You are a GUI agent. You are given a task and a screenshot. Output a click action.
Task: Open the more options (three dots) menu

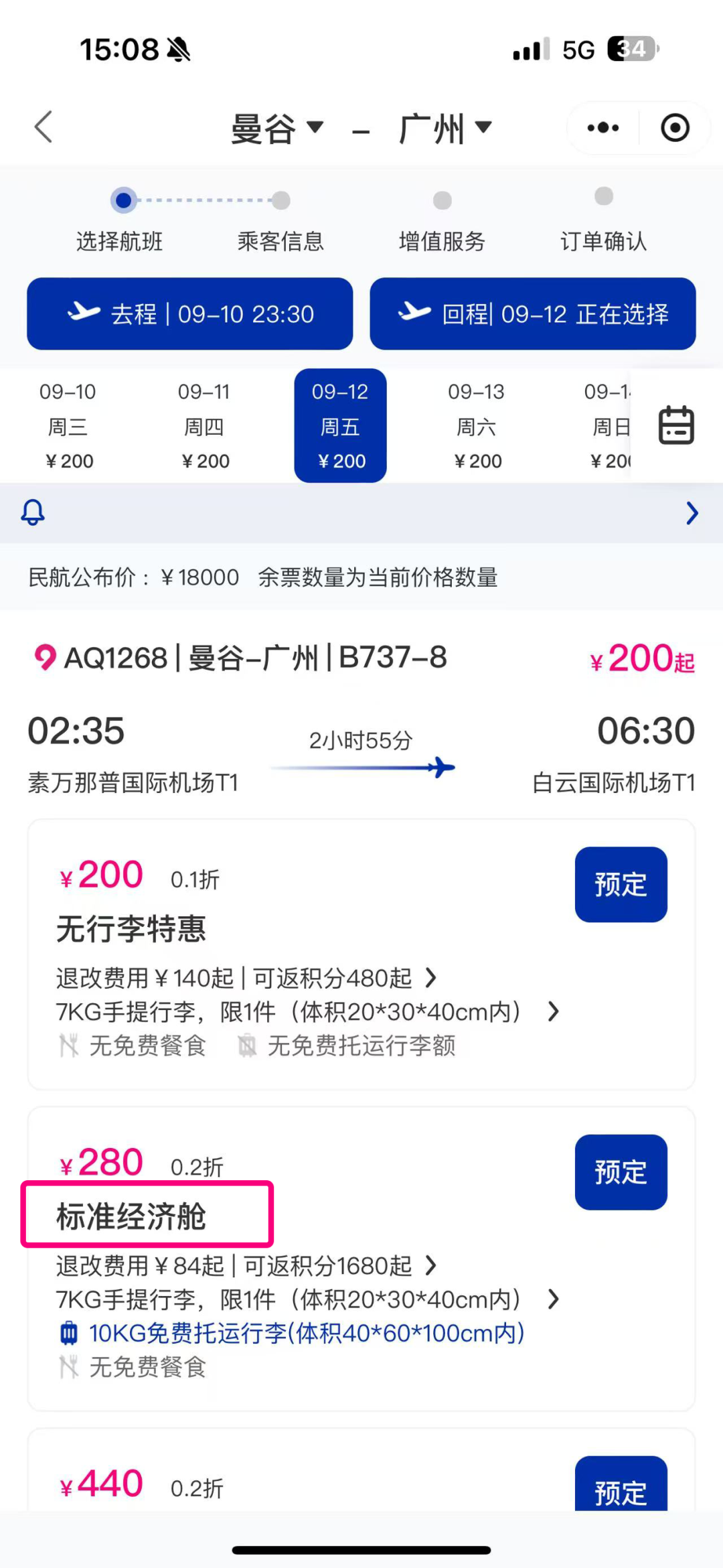tap(601, 127)
